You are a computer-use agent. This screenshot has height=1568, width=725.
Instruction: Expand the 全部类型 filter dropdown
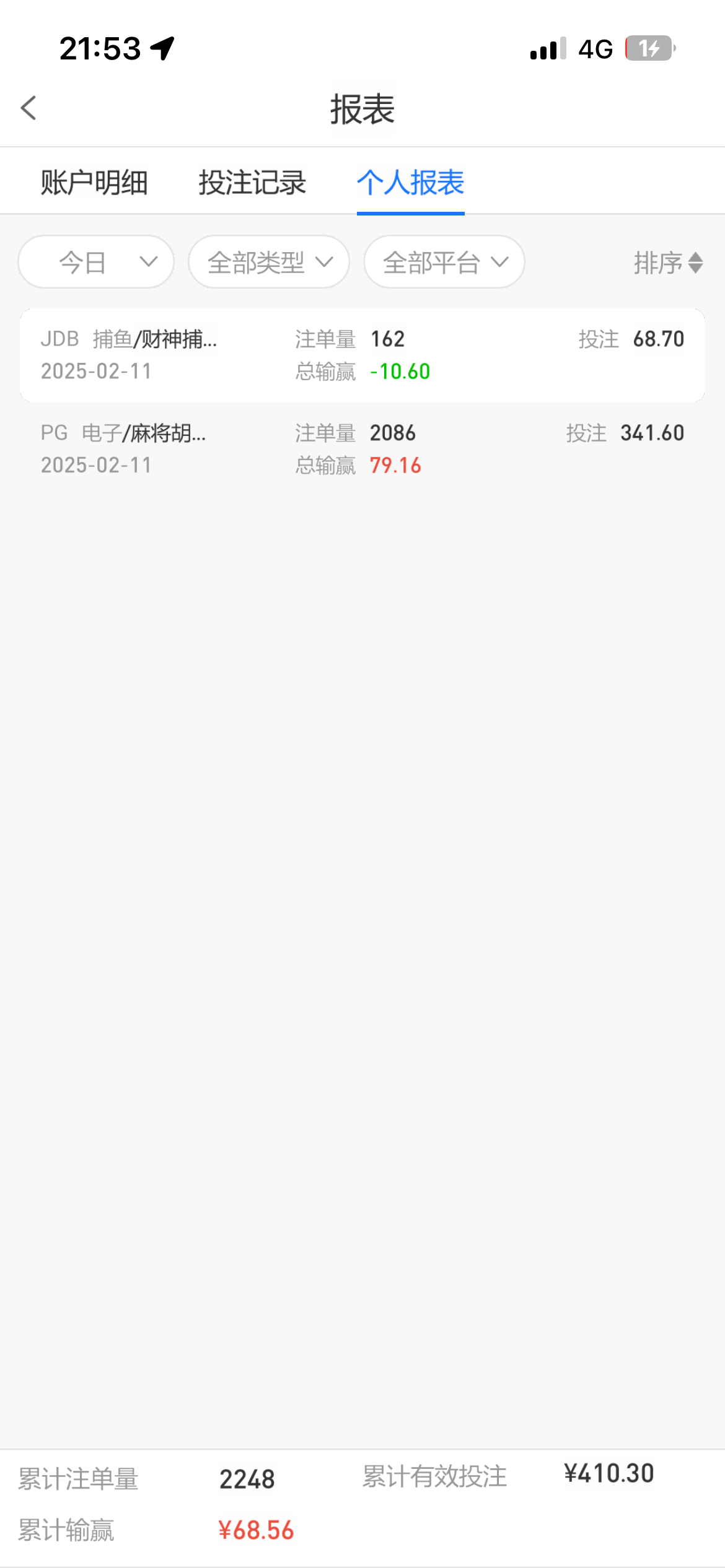point(269,262)
